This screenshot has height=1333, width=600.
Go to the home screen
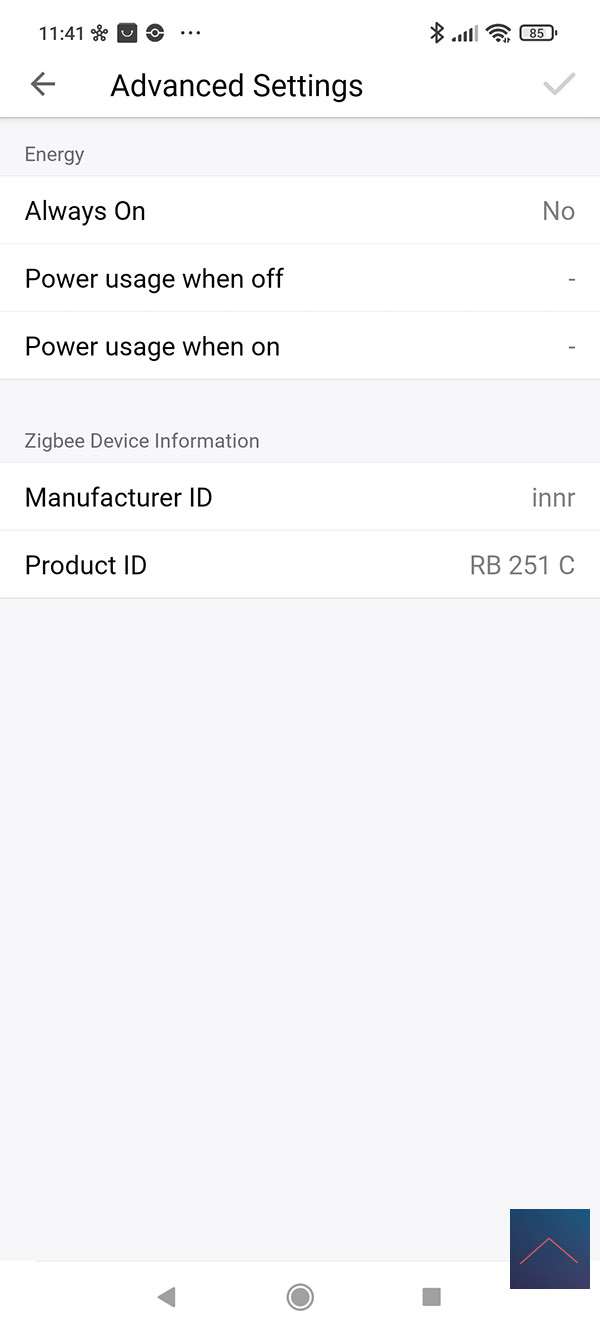(300, 1297)
